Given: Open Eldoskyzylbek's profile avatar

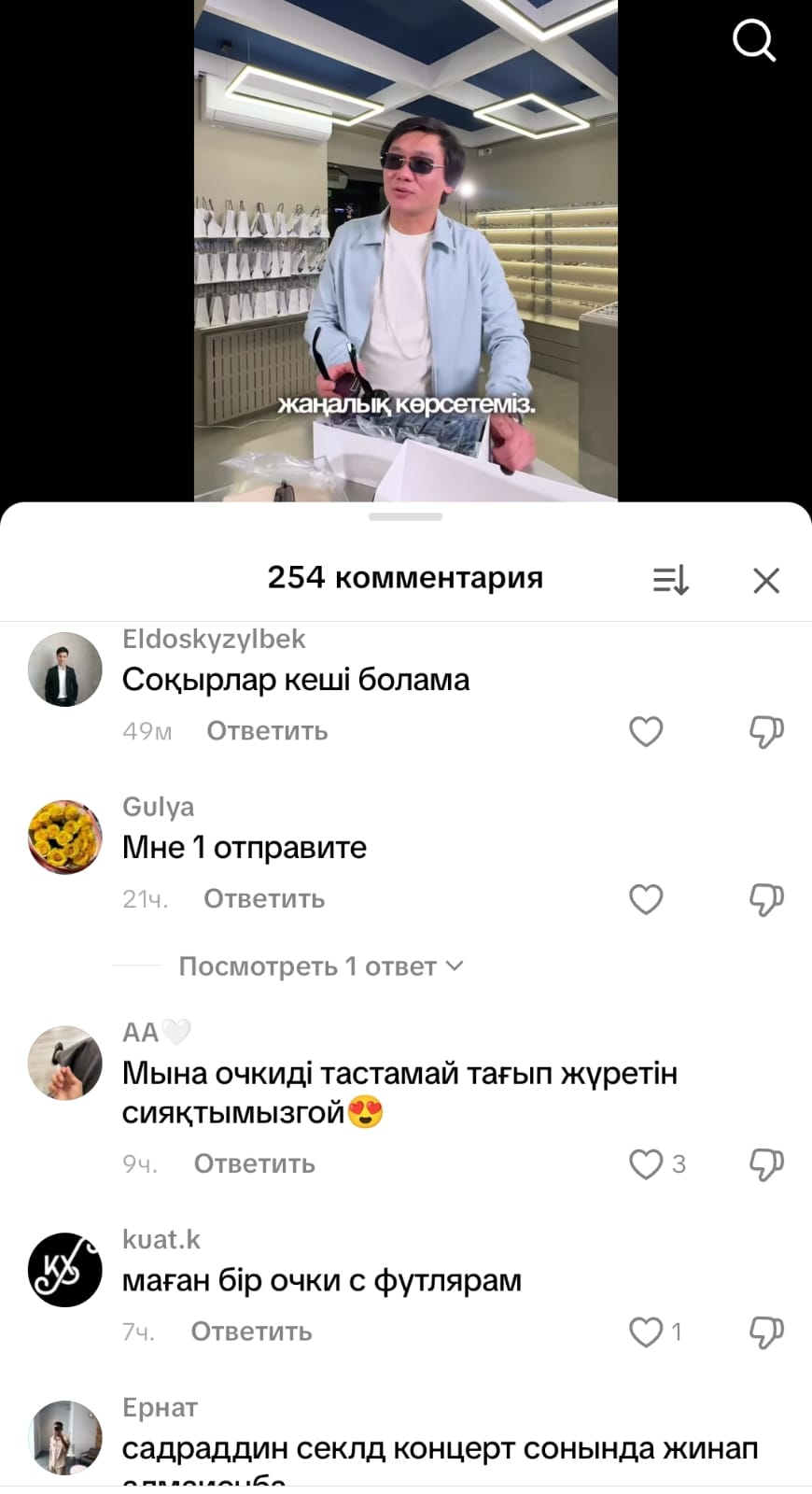Looking at the screenshot, I should 64,669.
